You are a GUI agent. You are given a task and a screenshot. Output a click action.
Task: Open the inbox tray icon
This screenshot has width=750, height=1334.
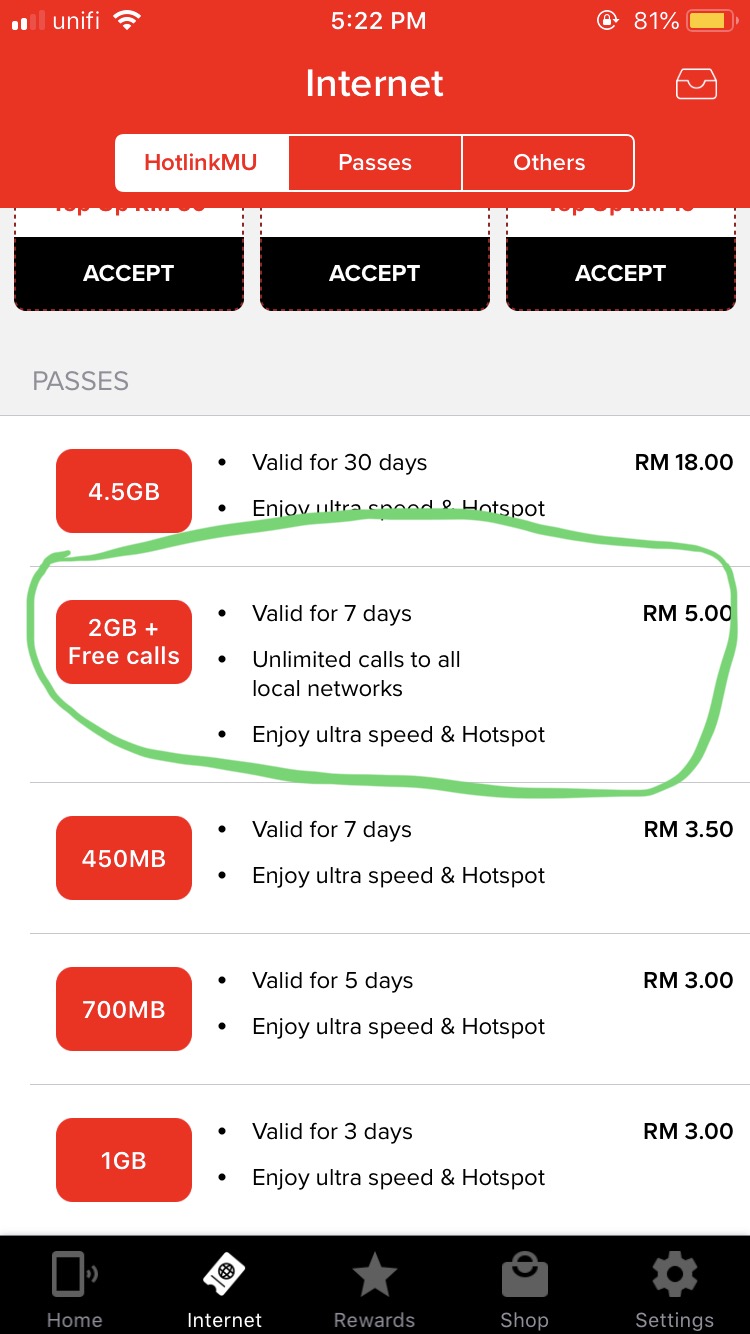pyautogui.click(x=696, y=84)
